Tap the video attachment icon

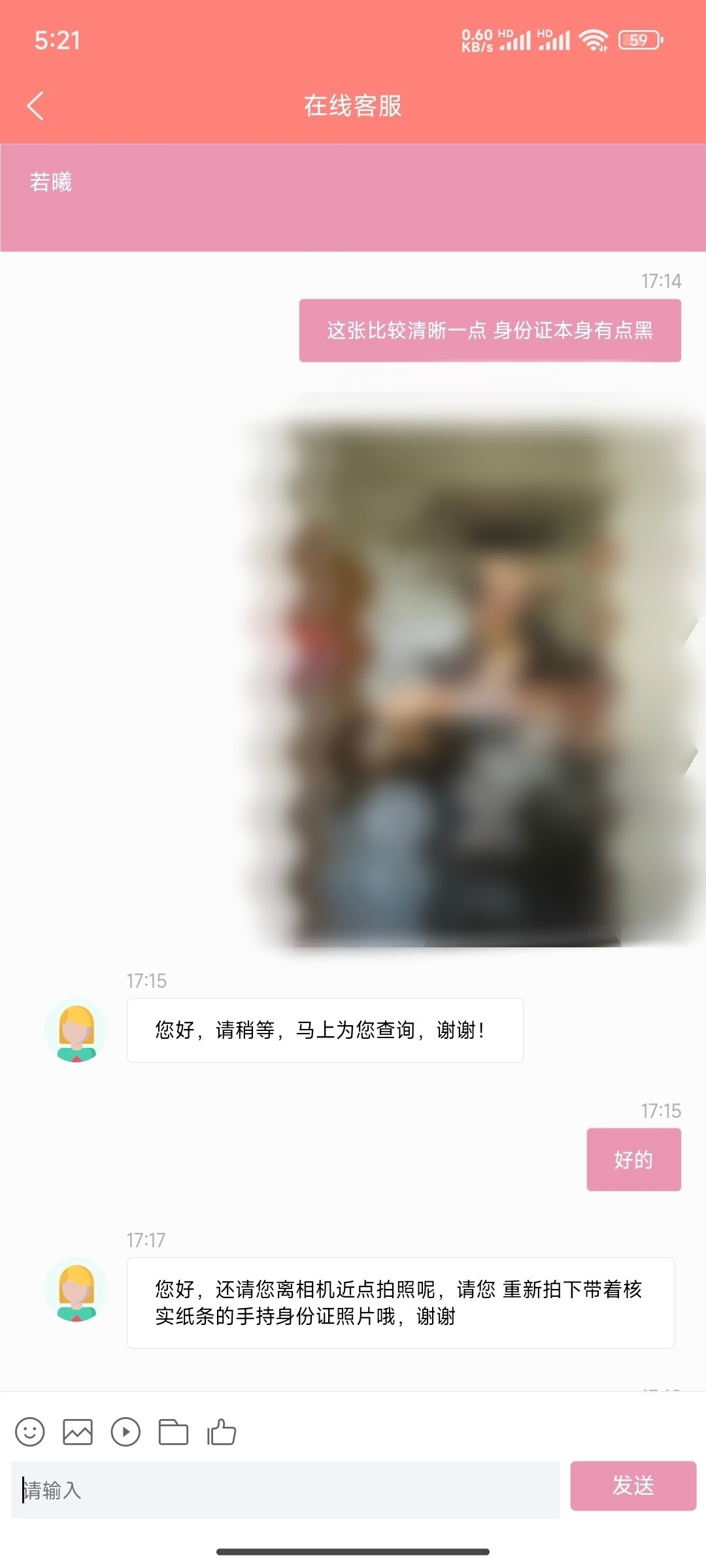coord(126,1432)
